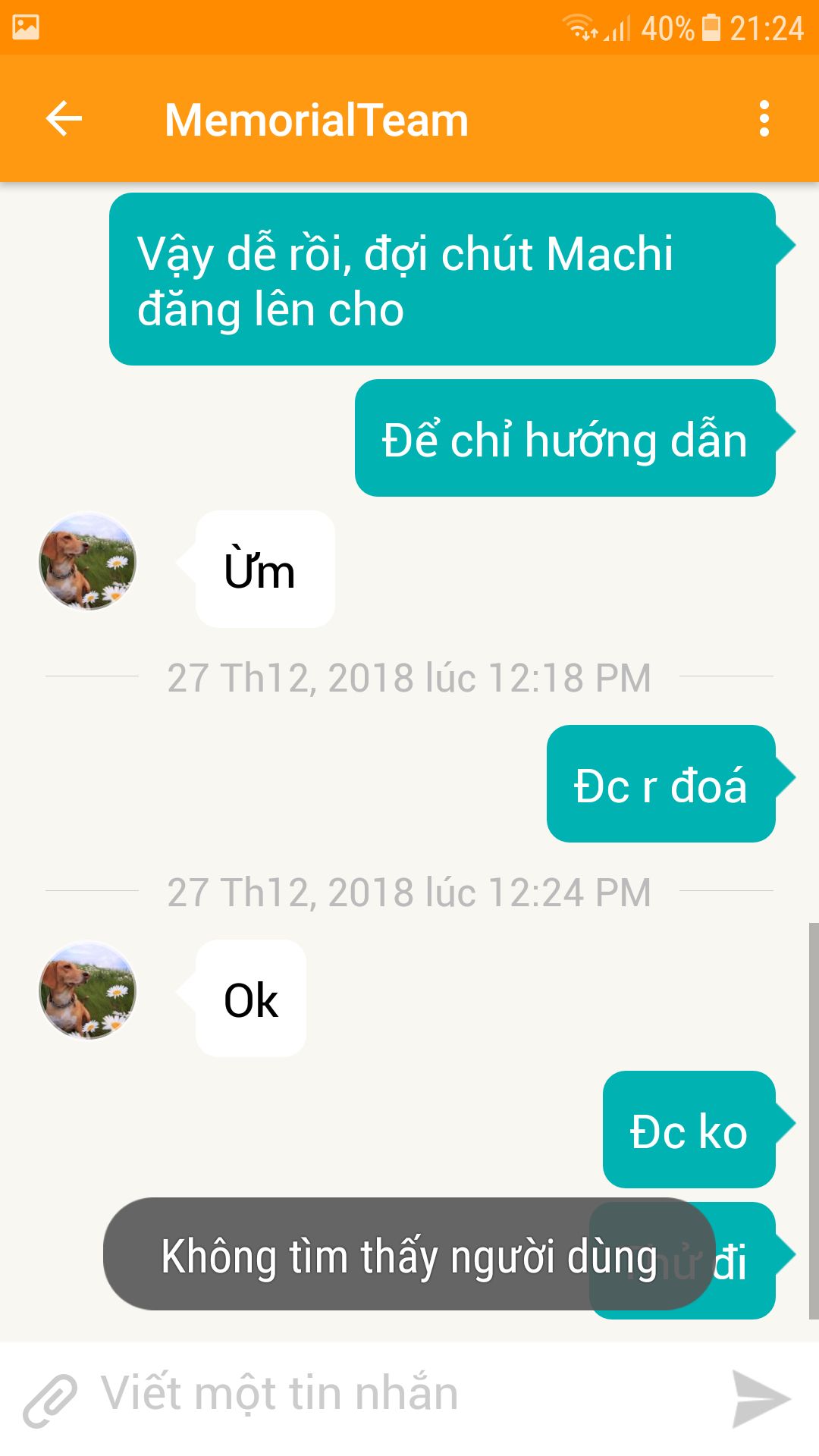Image resolution: width=819 pixels, height=1456 pixels.
Task: Tap the paperclip attach icon
Action: pyautogui.click(x=50, y=1400)
